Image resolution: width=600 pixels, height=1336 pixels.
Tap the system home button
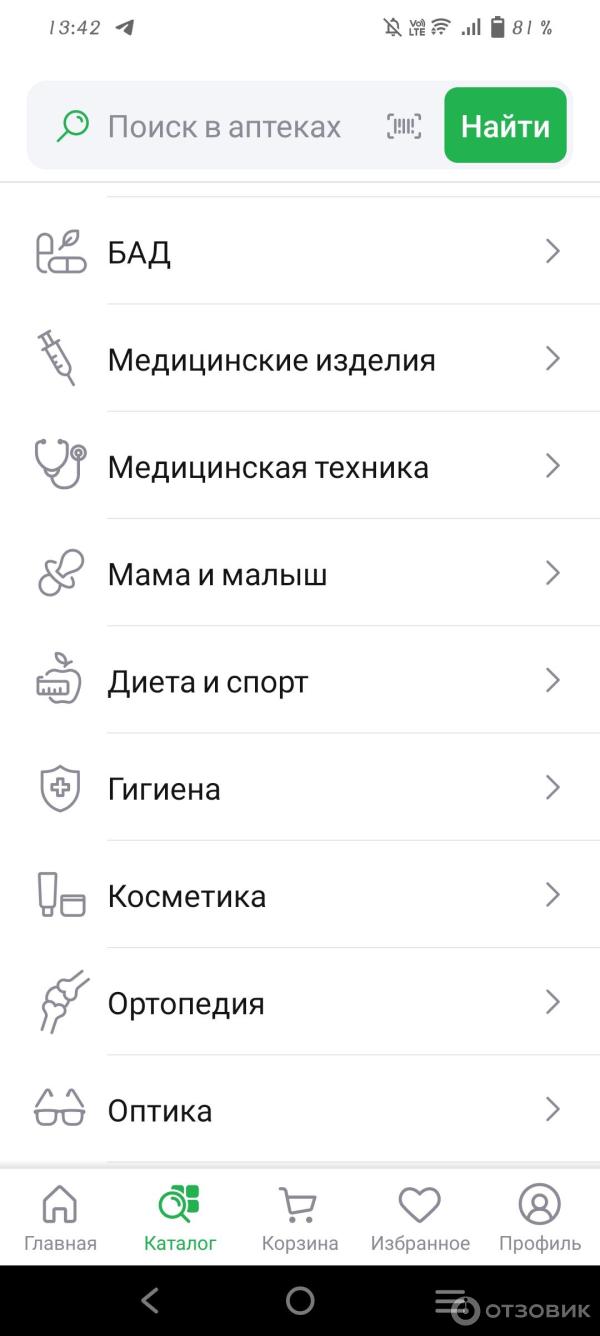click(300, 1300)
